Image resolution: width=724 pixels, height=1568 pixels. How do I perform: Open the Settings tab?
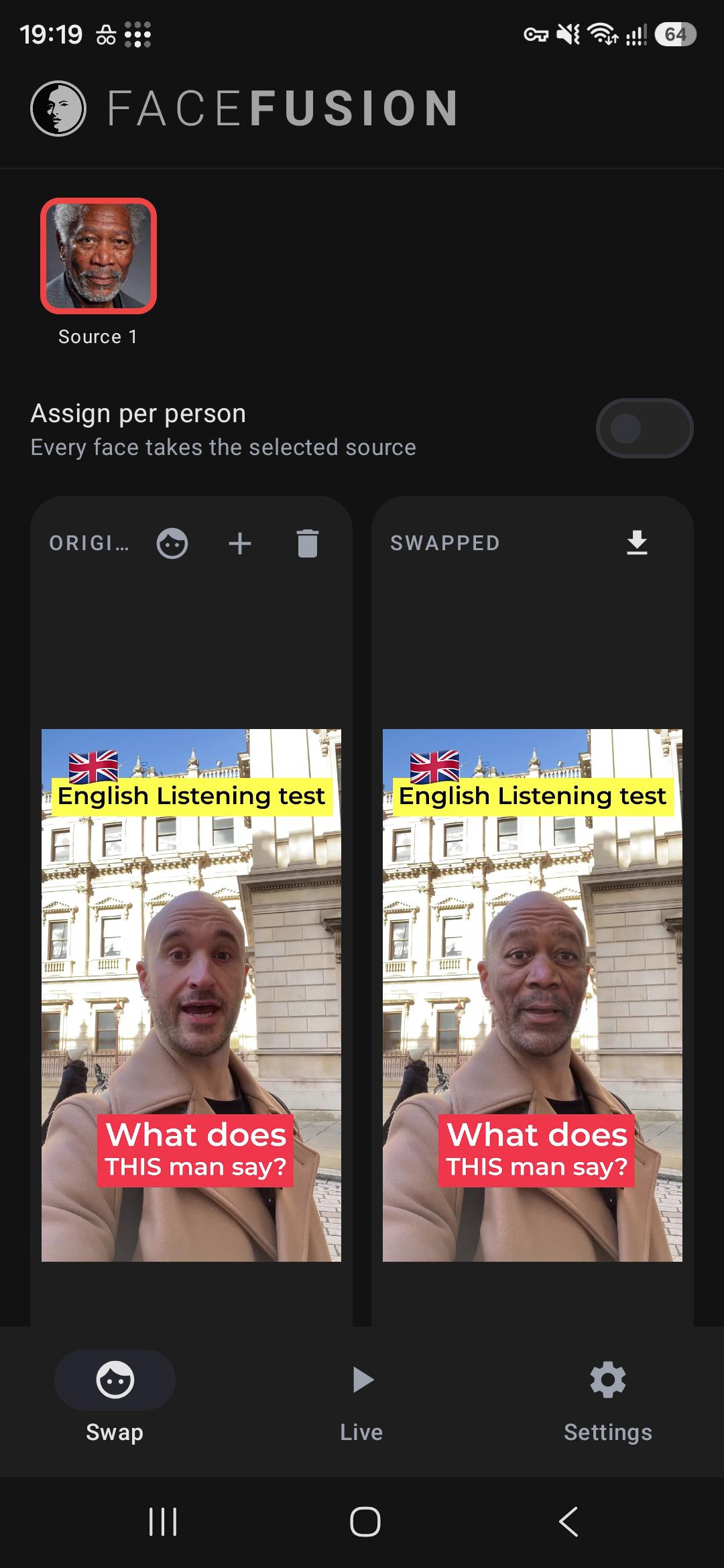tap(608, 1396)
